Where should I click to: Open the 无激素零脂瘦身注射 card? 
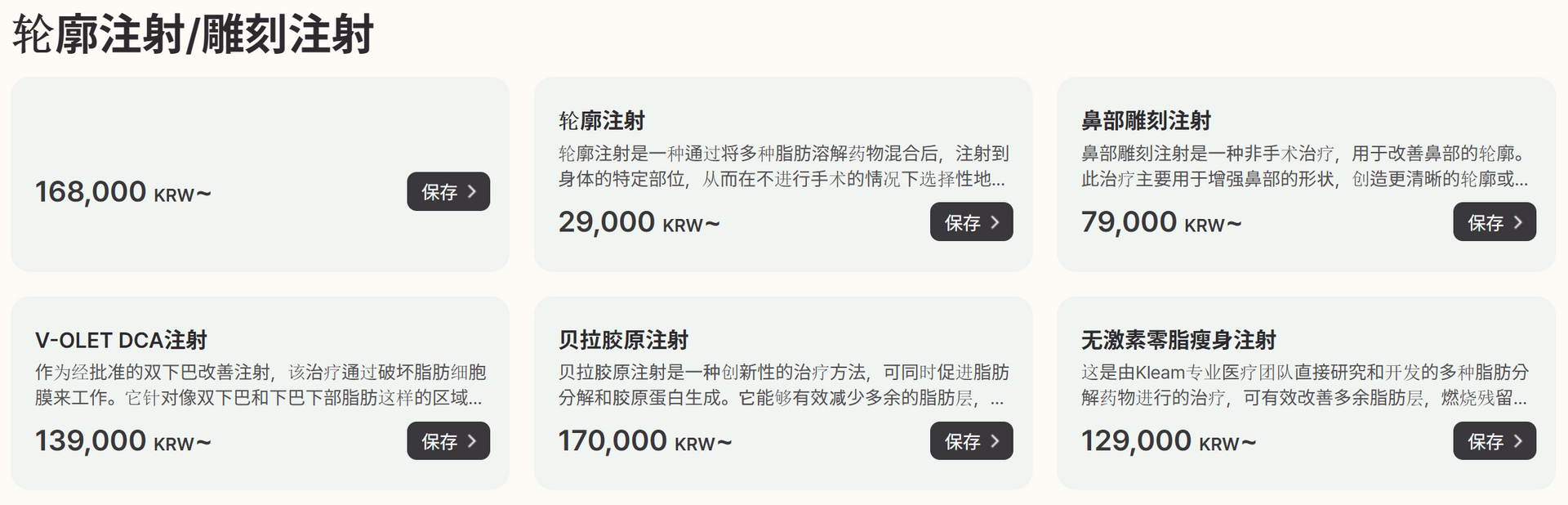tap(1178, 340)
